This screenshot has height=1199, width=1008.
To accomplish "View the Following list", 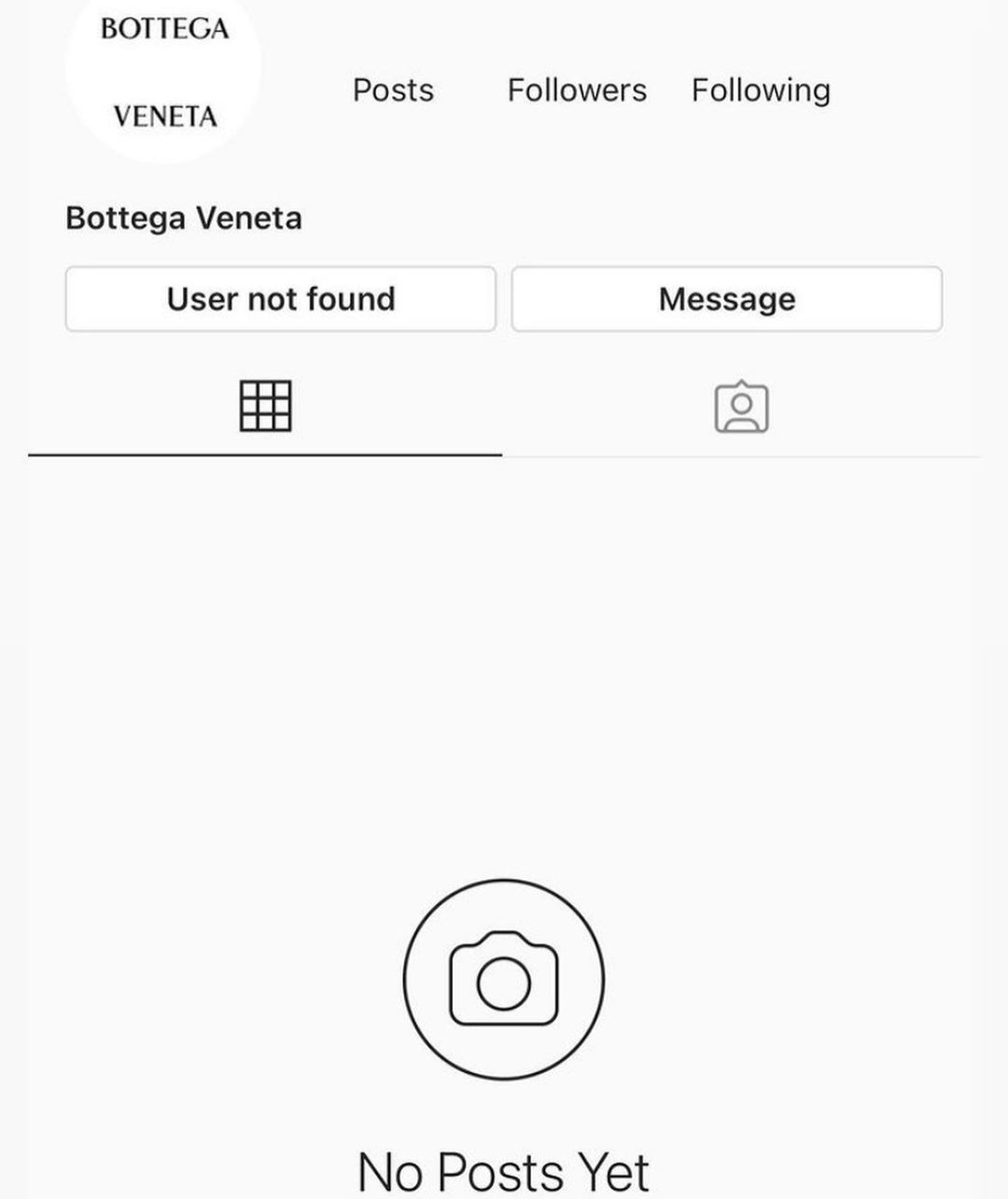I will click(x=761, y=91).
